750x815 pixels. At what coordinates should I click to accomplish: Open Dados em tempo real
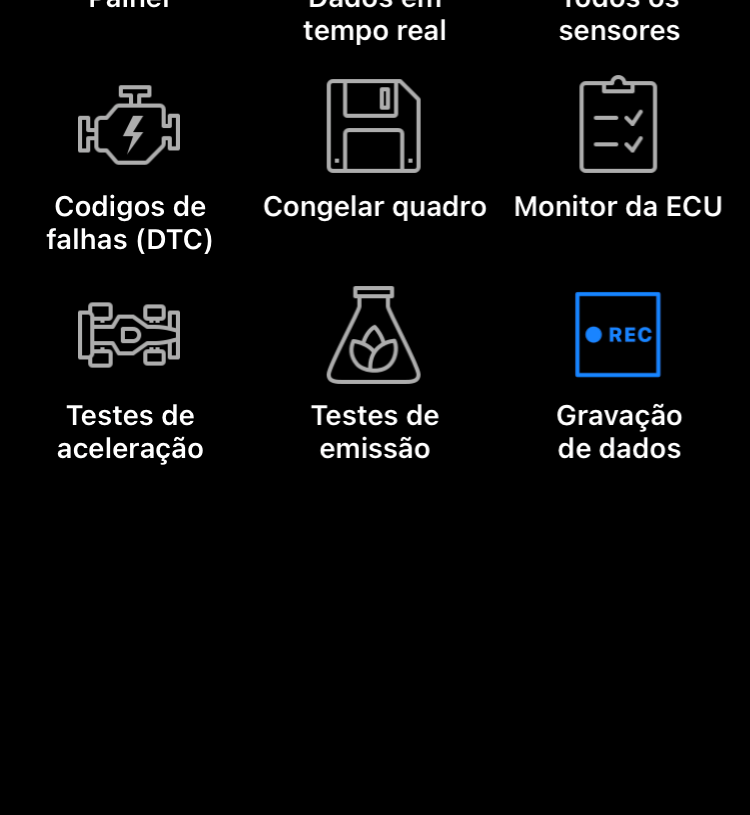click(374, 22)
